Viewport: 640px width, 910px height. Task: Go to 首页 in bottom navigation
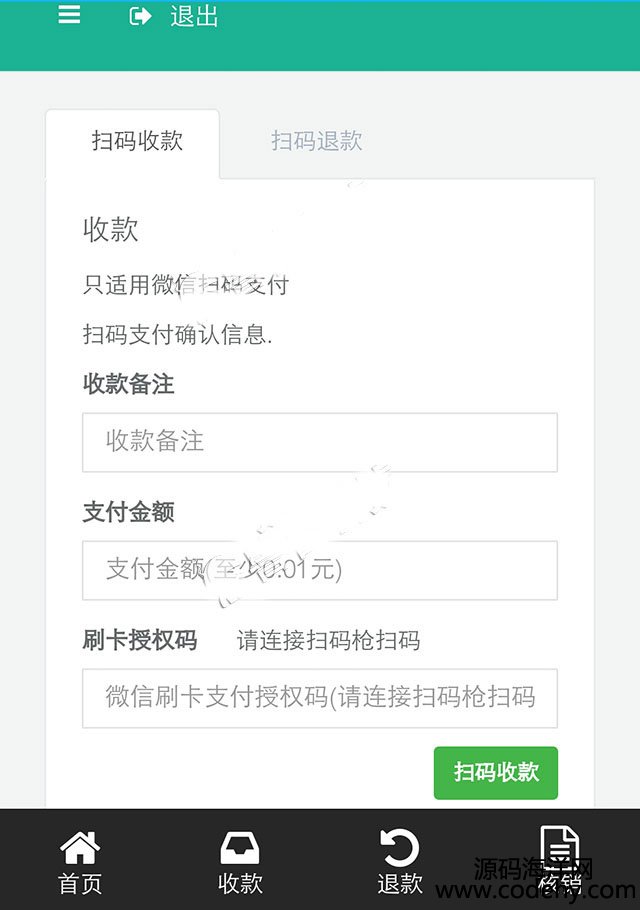coord(80,861)
